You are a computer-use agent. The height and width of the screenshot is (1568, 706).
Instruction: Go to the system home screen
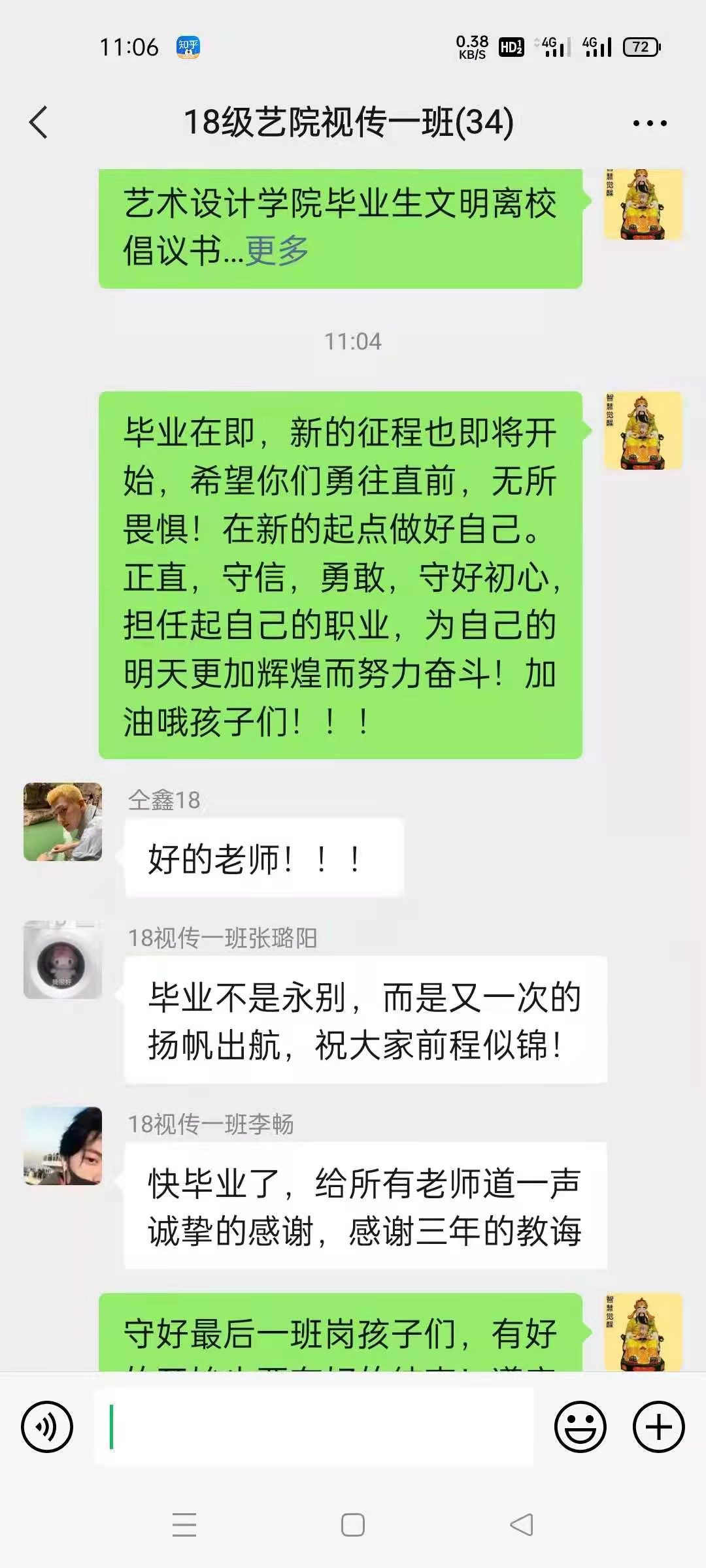353,1525
